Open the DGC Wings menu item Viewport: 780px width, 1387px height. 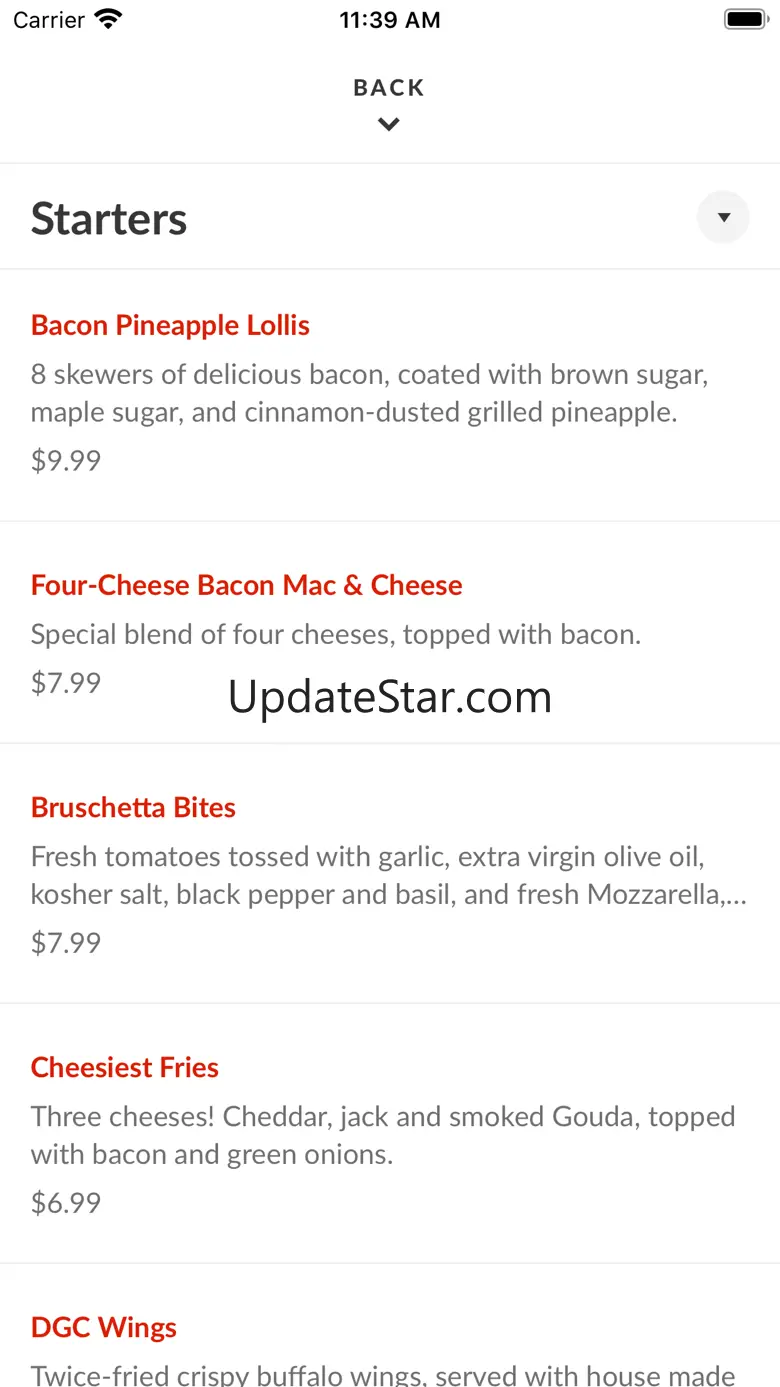(x=104, y=1328)
